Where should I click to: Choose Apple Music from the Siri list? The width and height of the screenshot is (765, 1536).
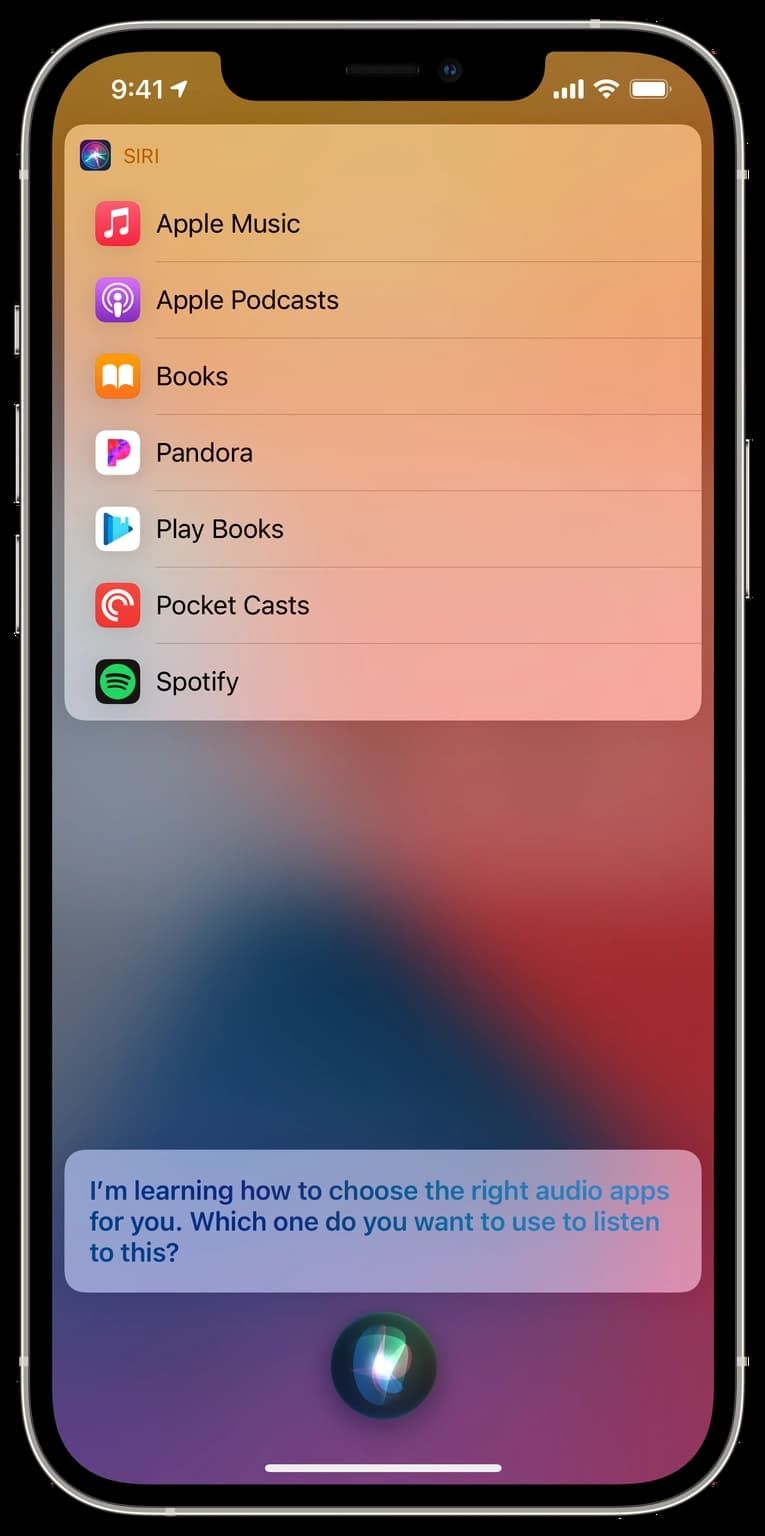click(383, 224)
